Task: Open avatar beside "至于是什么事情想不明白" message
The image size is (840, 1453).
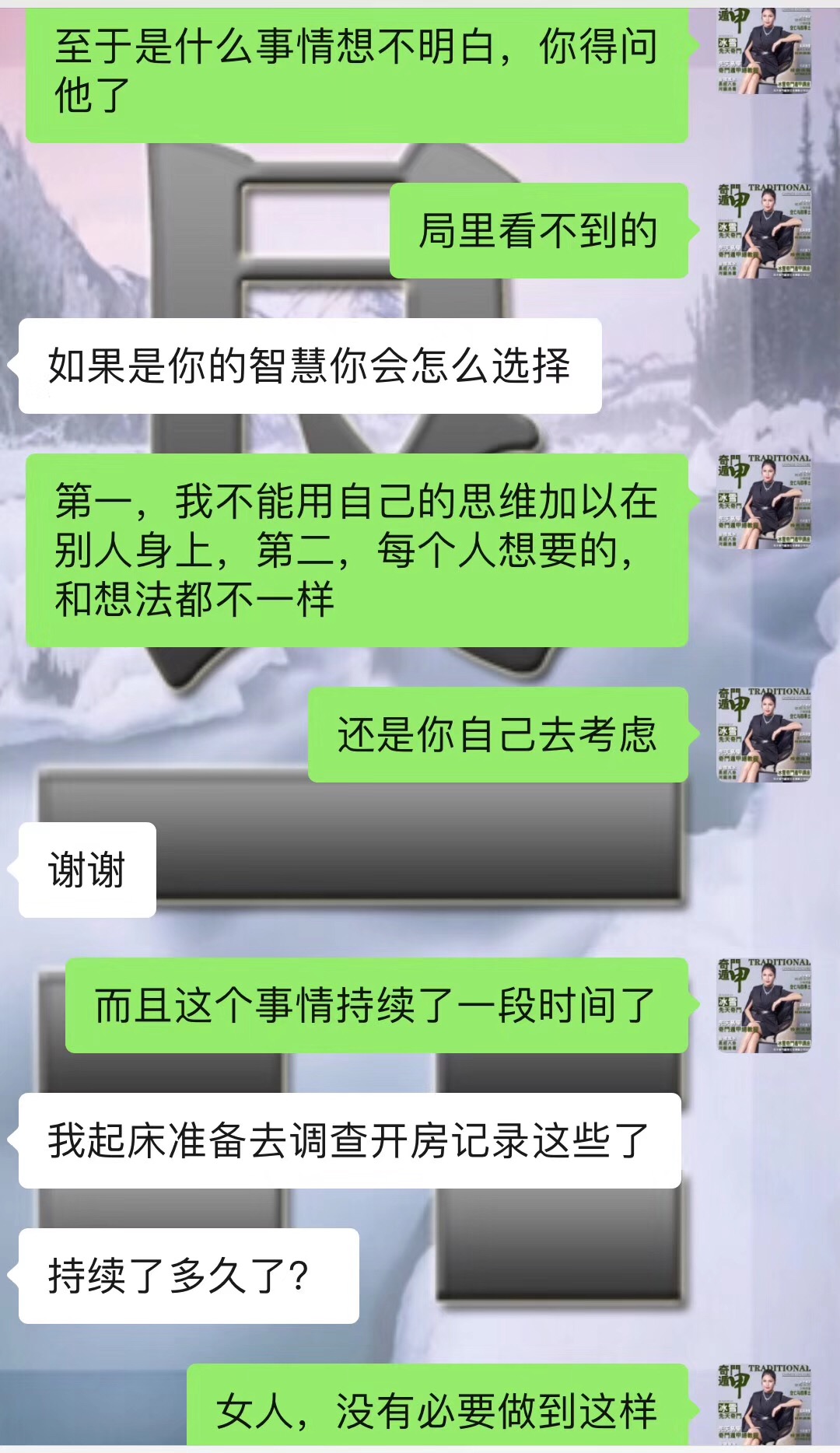Action: 764,51
